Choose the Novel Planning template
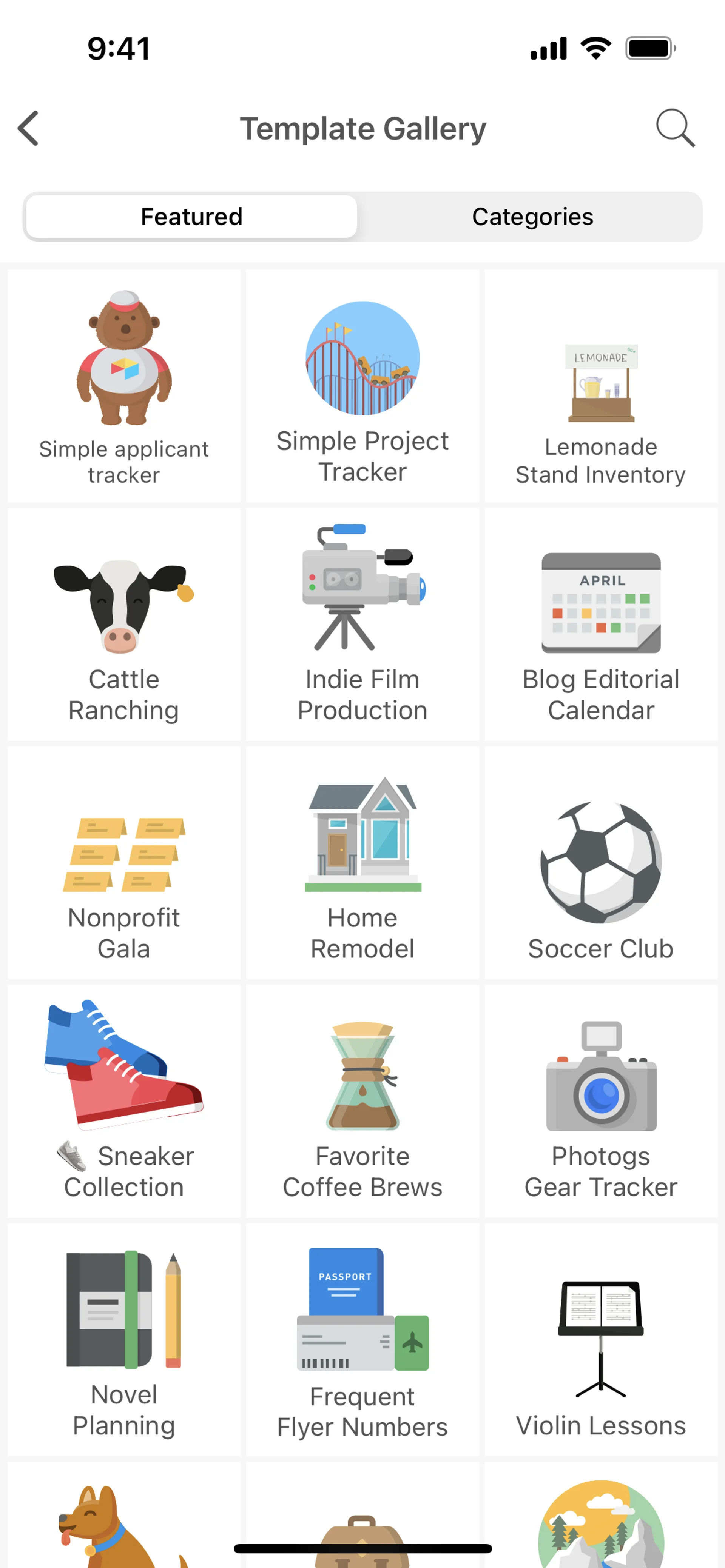 coord(124,1339)
